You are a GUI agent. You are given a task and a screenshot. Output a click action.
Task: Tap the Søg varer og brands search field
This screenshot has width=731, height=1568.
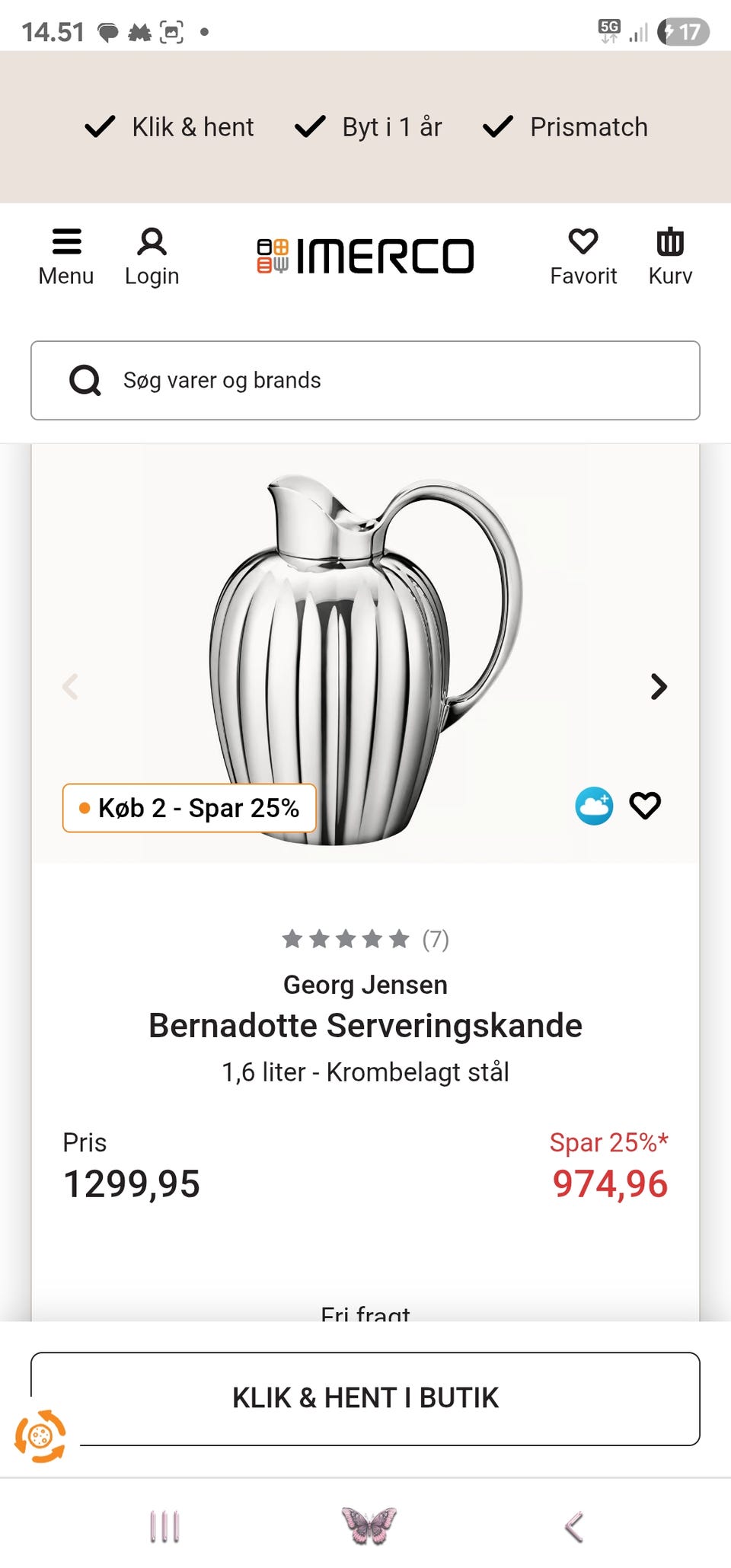pos(364,381)
